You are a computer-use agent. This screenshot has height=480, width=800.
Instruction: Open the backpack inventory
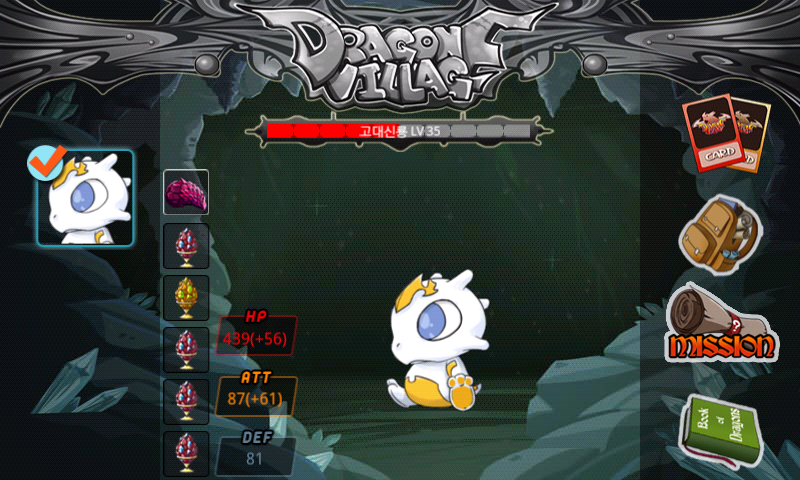[x=720, y=235]
